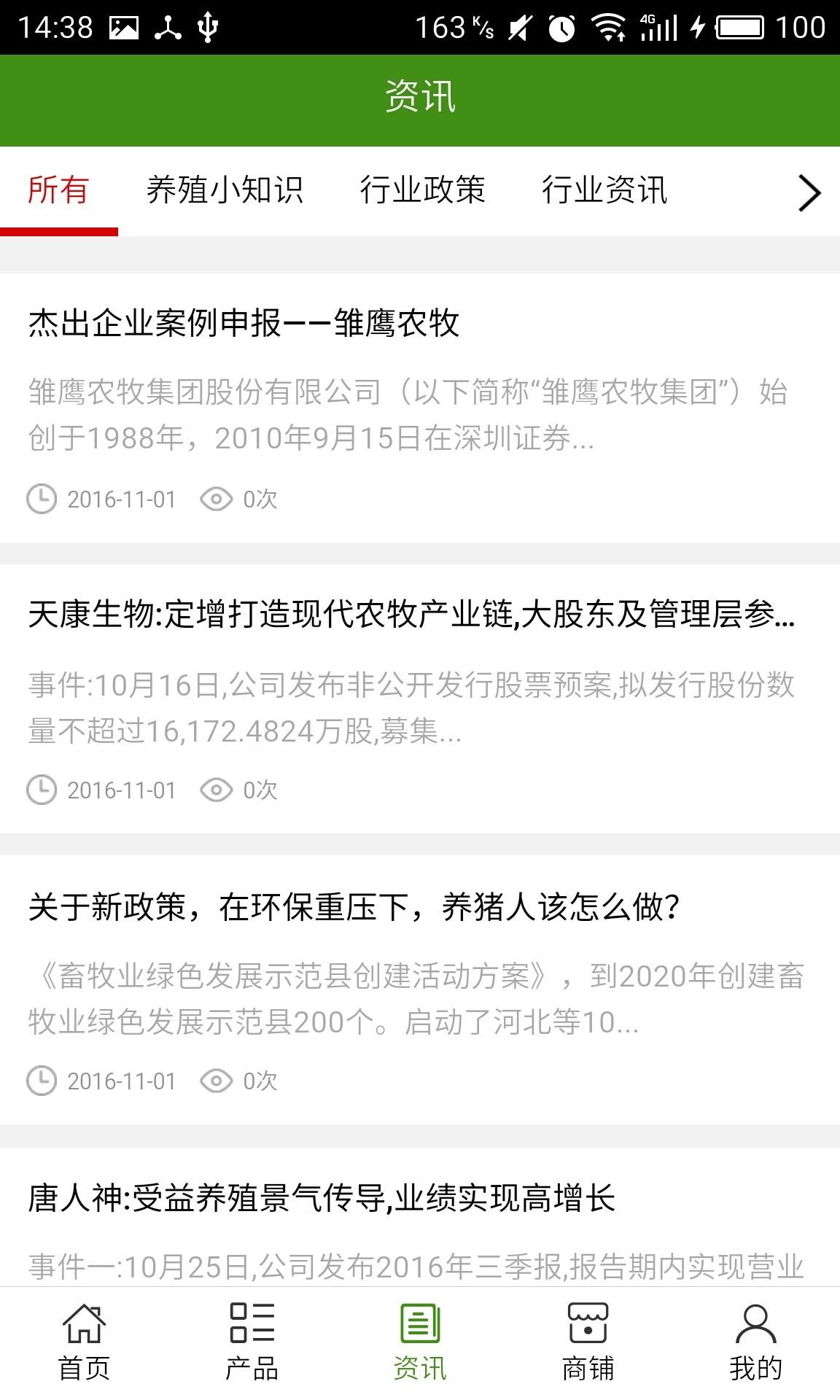Open the 商铺 shop tab
Screen dimensions: 840x1400
click(588, 1343)
